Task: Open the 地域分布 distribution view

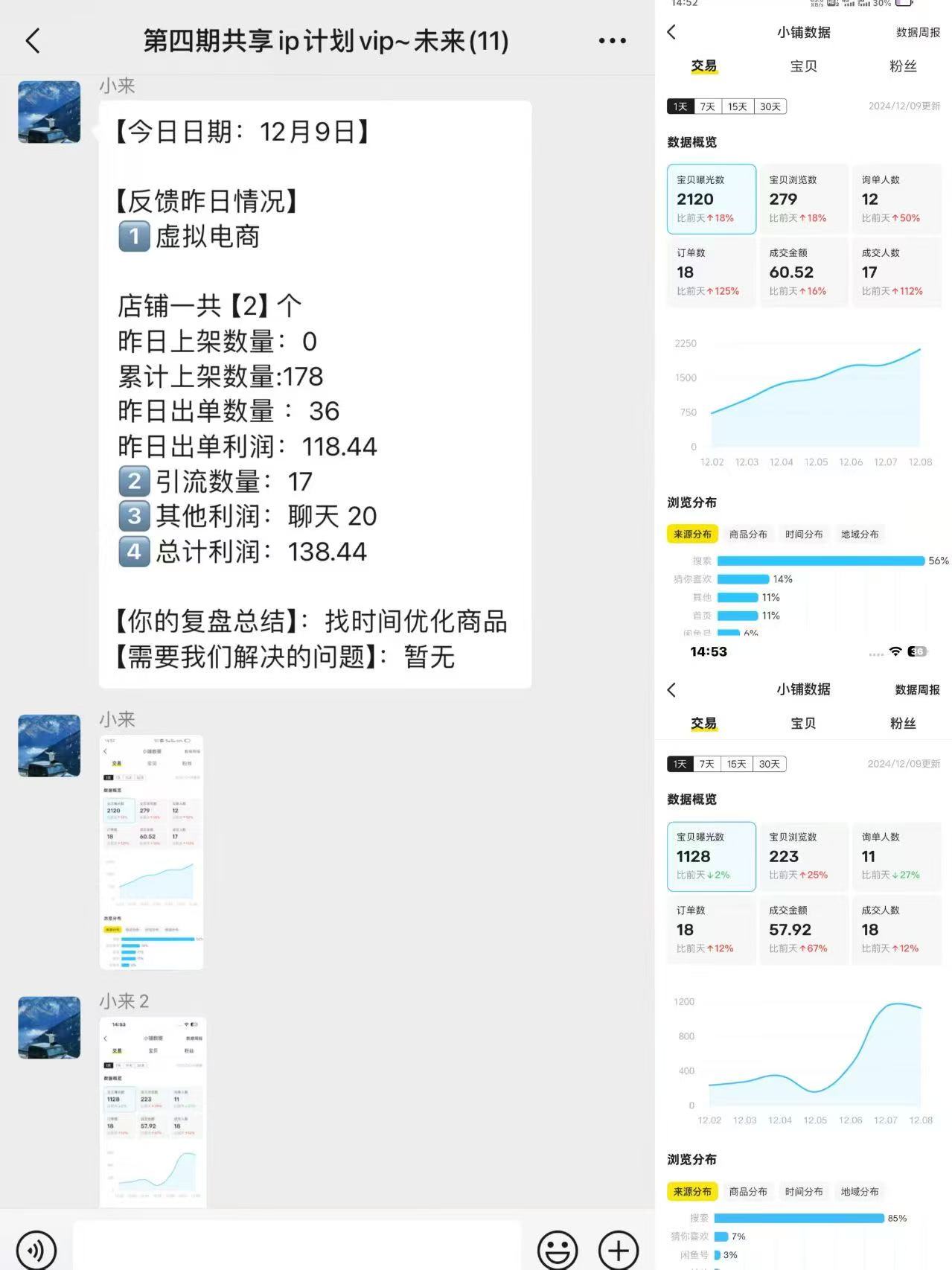Action: (859, 534)
